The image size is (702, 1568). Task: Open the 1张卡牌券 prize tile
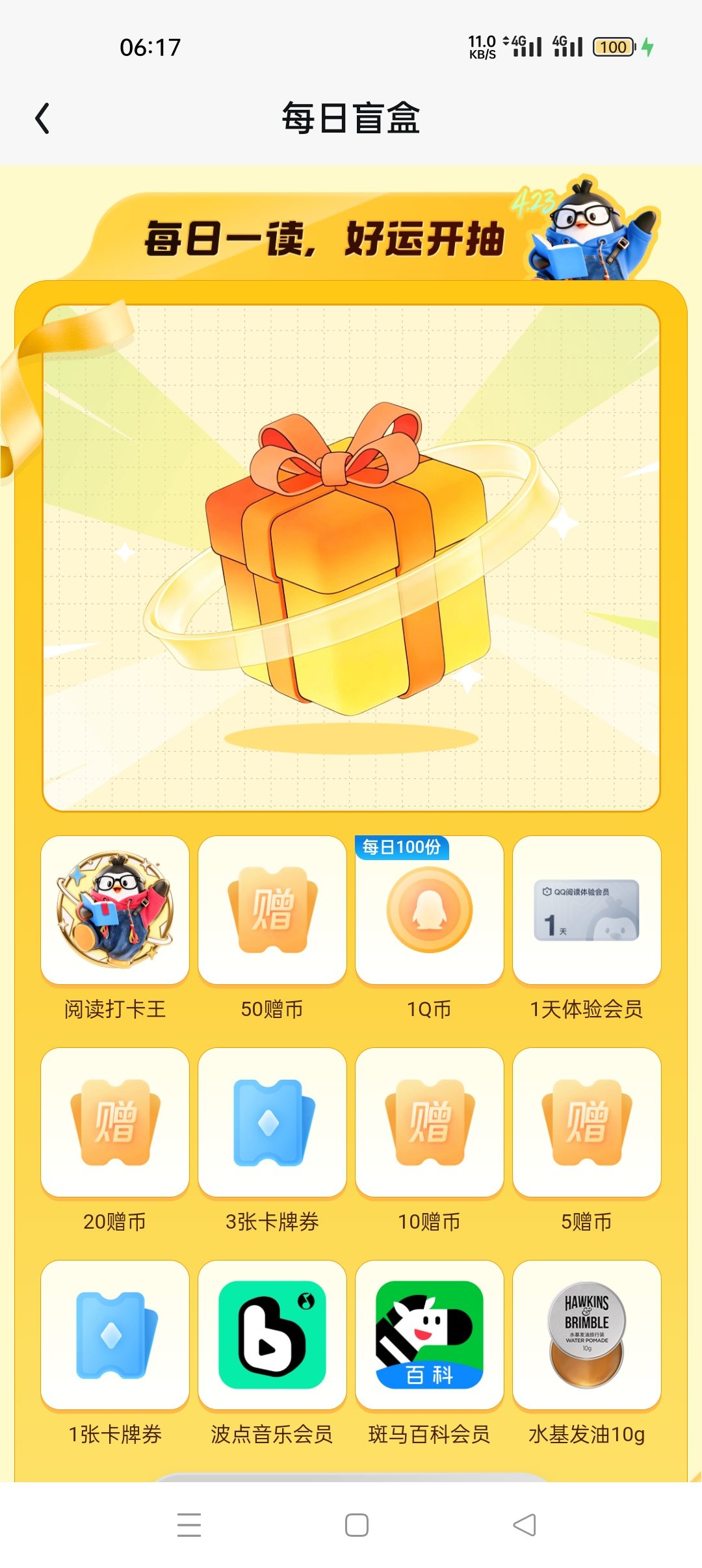115,1335
